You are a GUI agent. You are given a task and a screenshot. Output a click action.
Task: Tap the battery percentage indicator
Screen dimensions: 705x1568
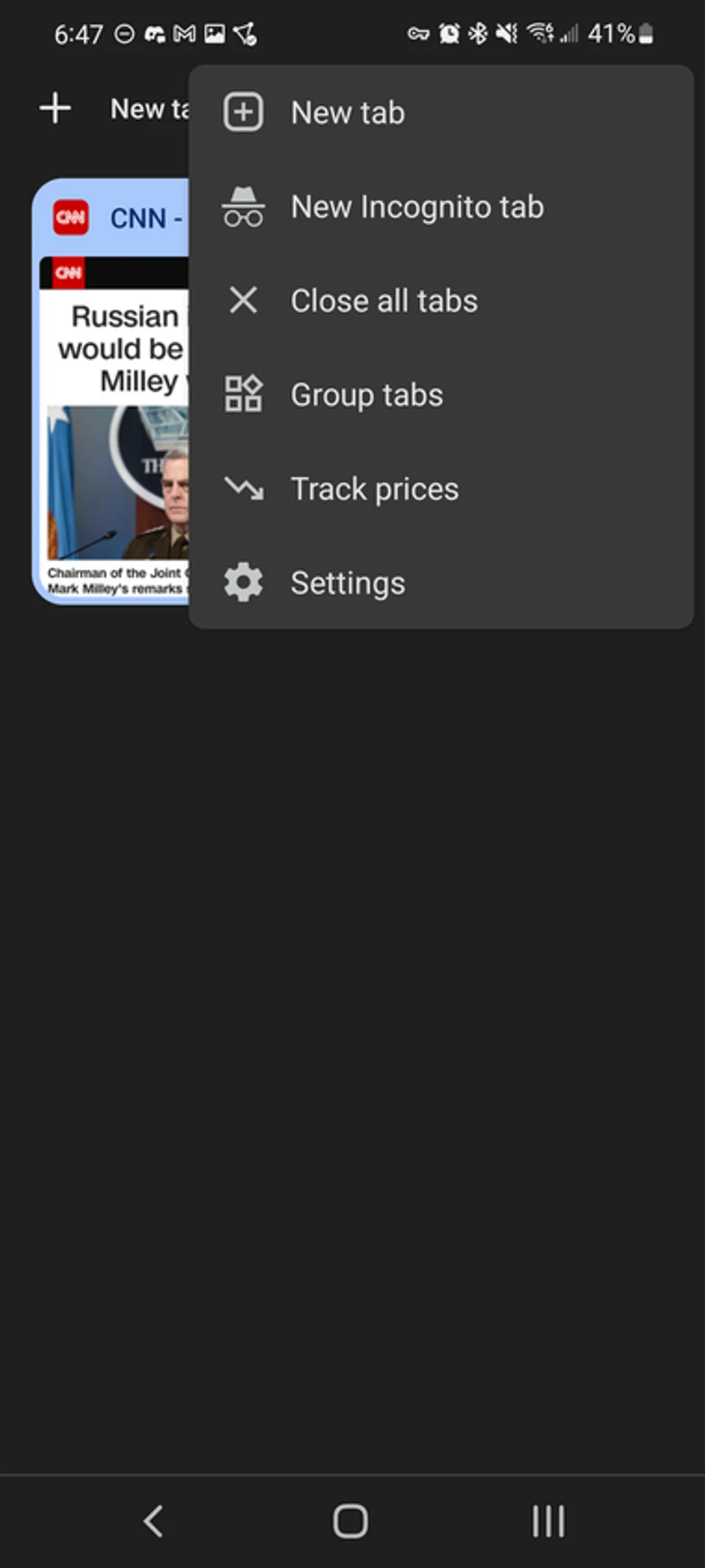612,33
